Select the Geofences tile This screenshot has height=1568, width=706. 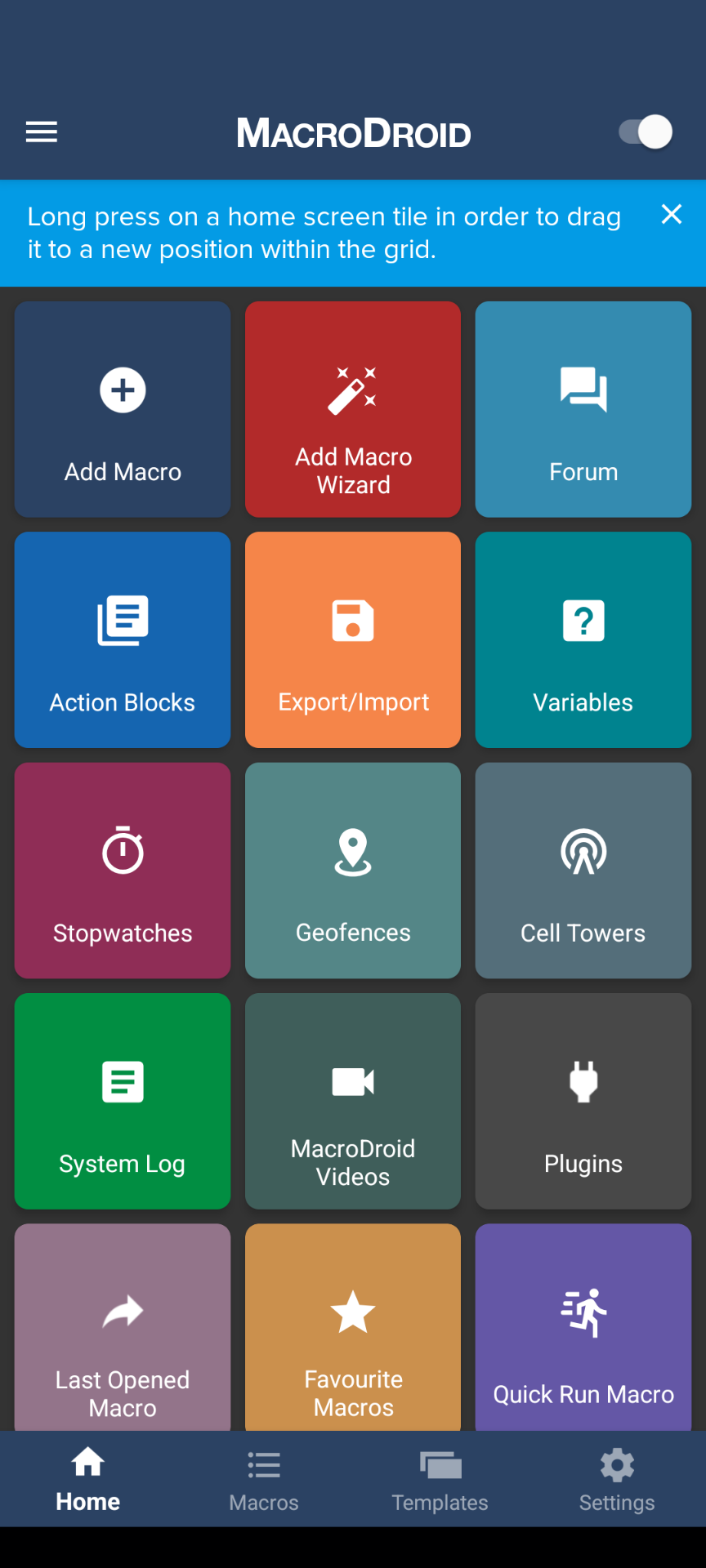pyautogui.click(x=353, y=871)
